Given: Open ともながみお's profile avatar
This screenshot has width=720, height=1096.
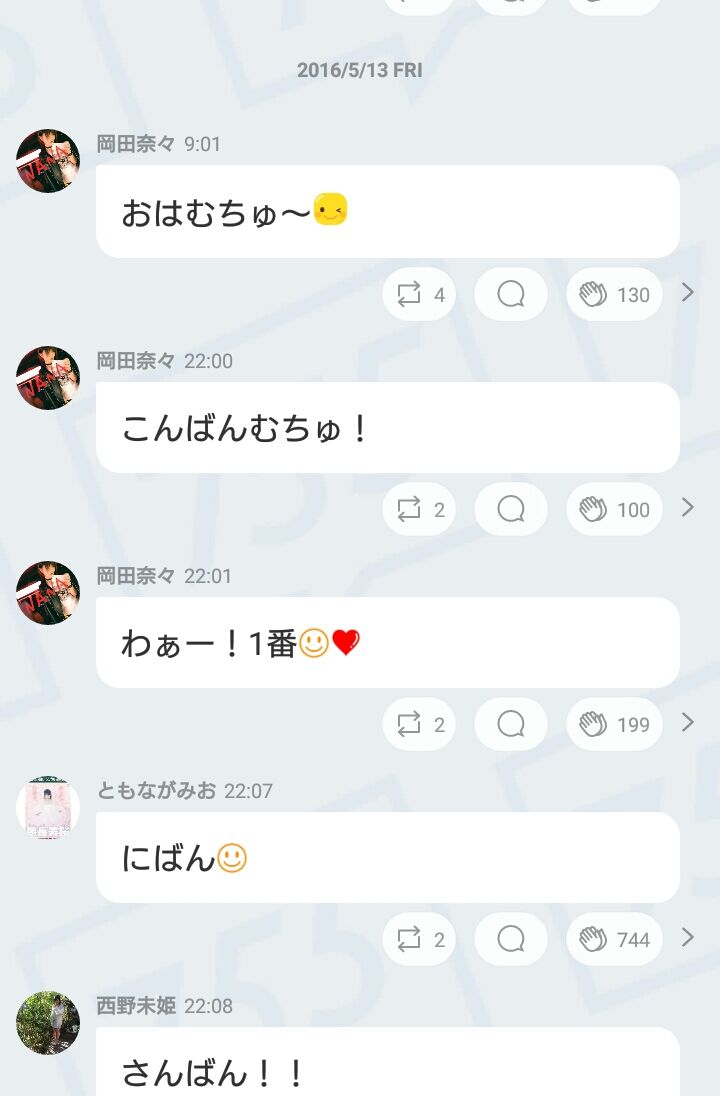Looking at the screenshot, I should 48,807.
